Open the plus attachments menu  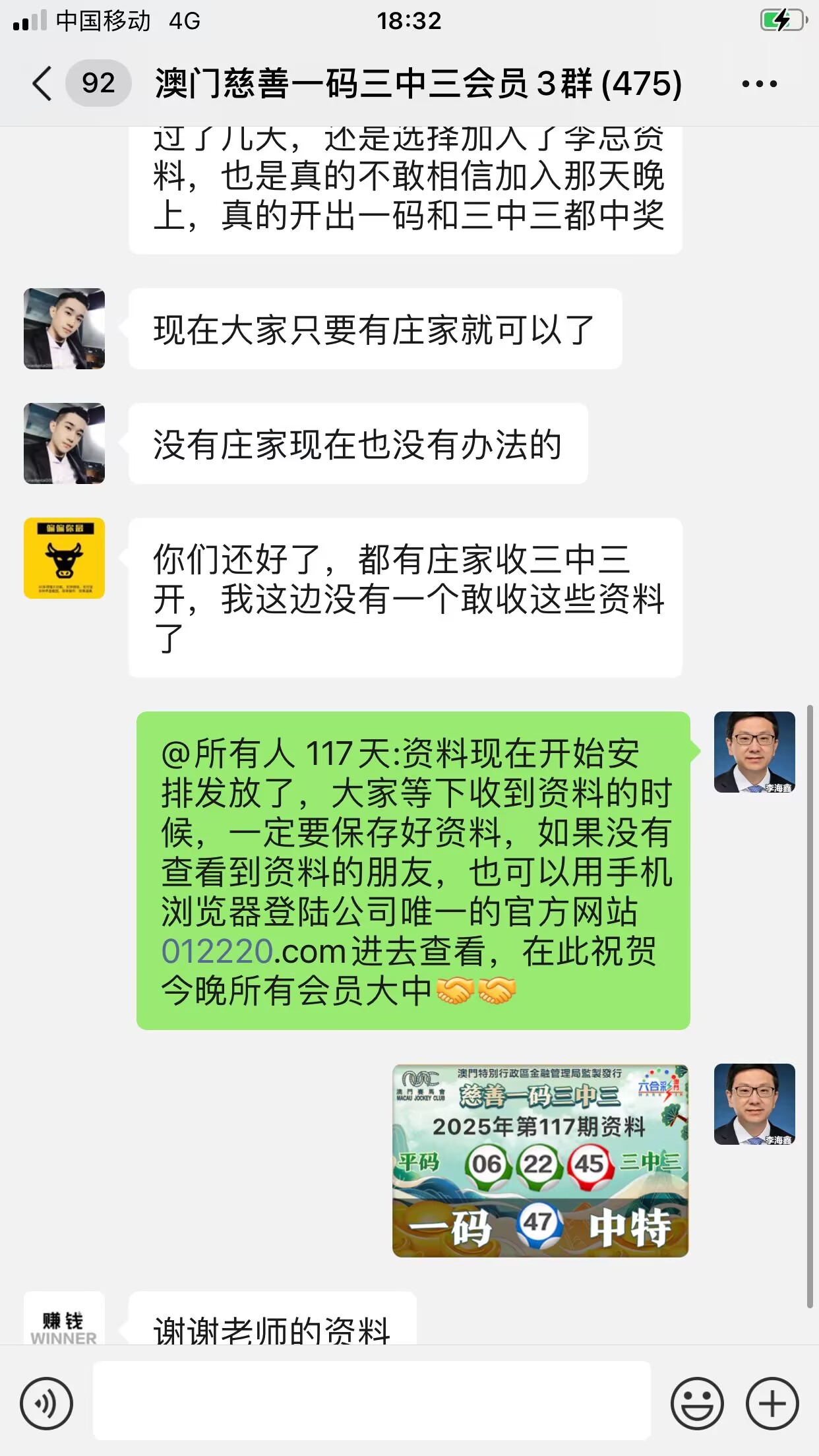click(x=772, y=1403)
